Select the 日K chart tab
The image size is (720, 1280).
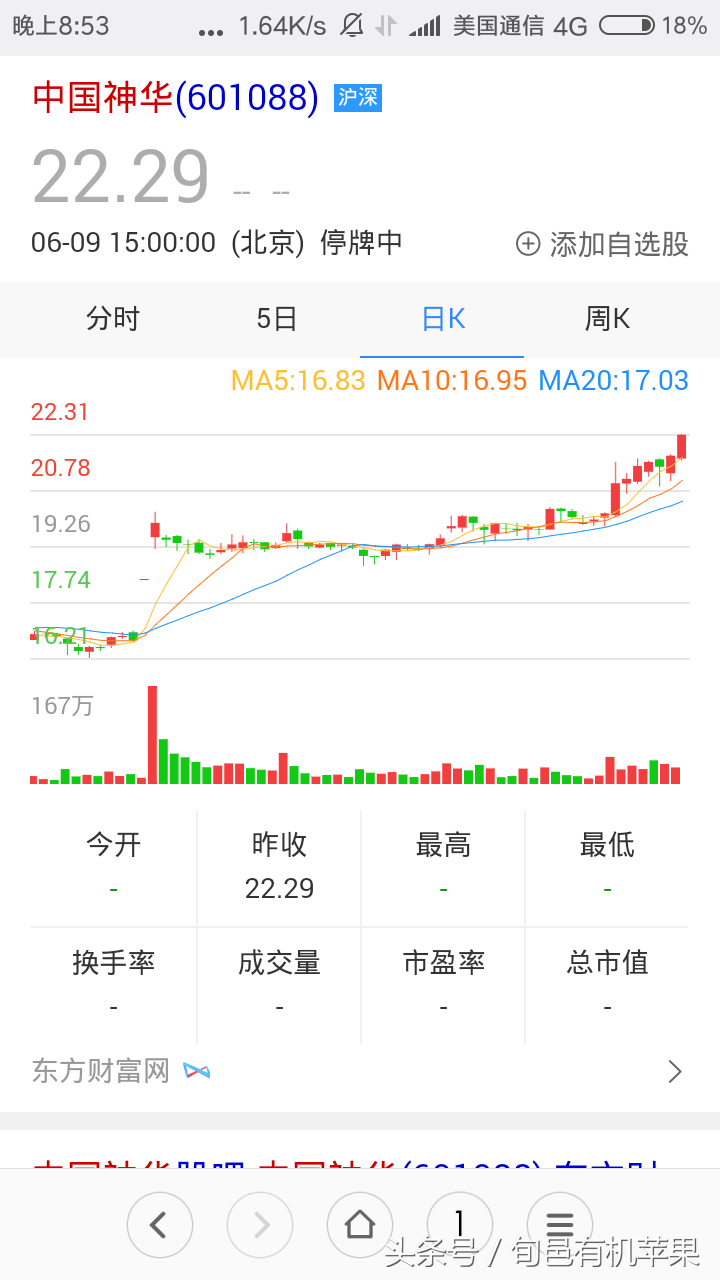pyautogui.click(x=442, y=319)
